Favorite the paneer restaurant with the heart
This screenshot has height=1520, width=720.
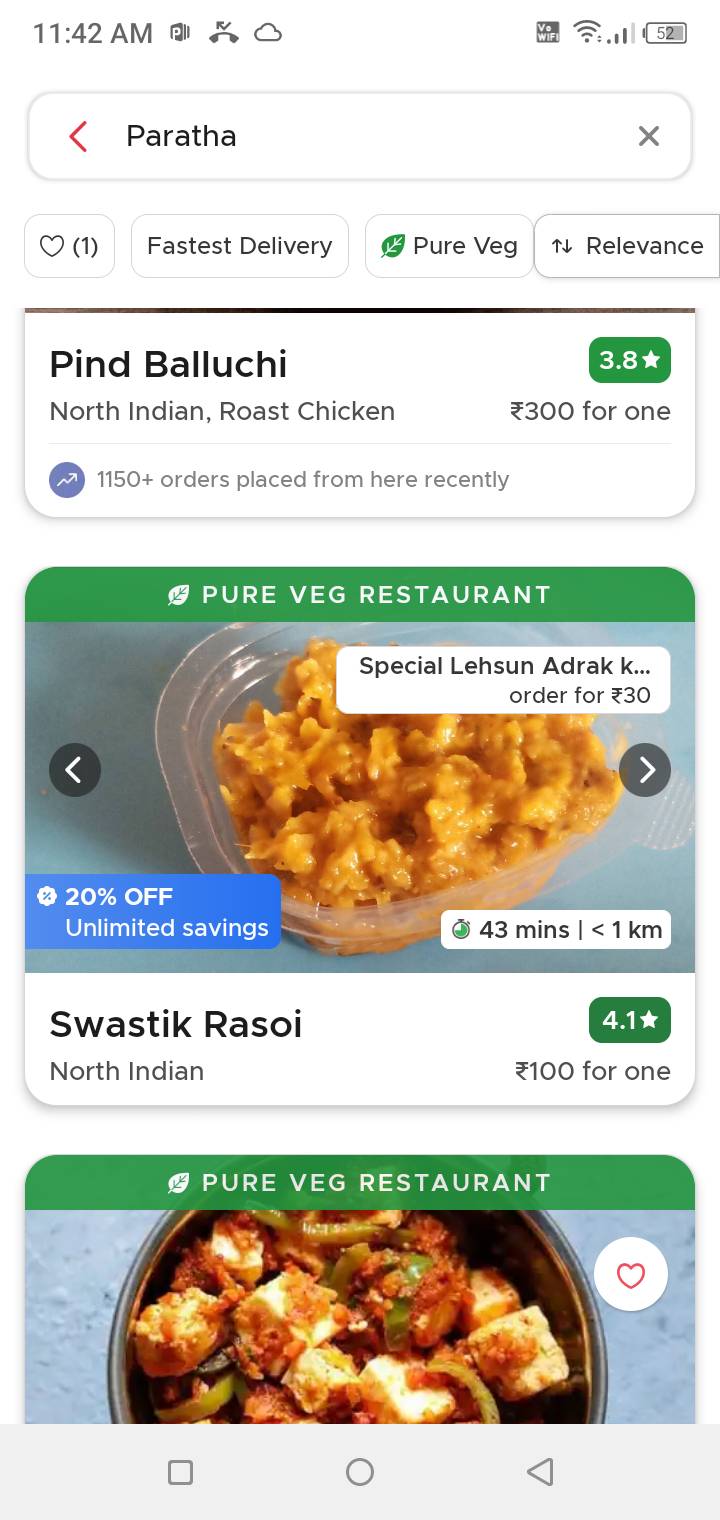[x=630, y=1275]
